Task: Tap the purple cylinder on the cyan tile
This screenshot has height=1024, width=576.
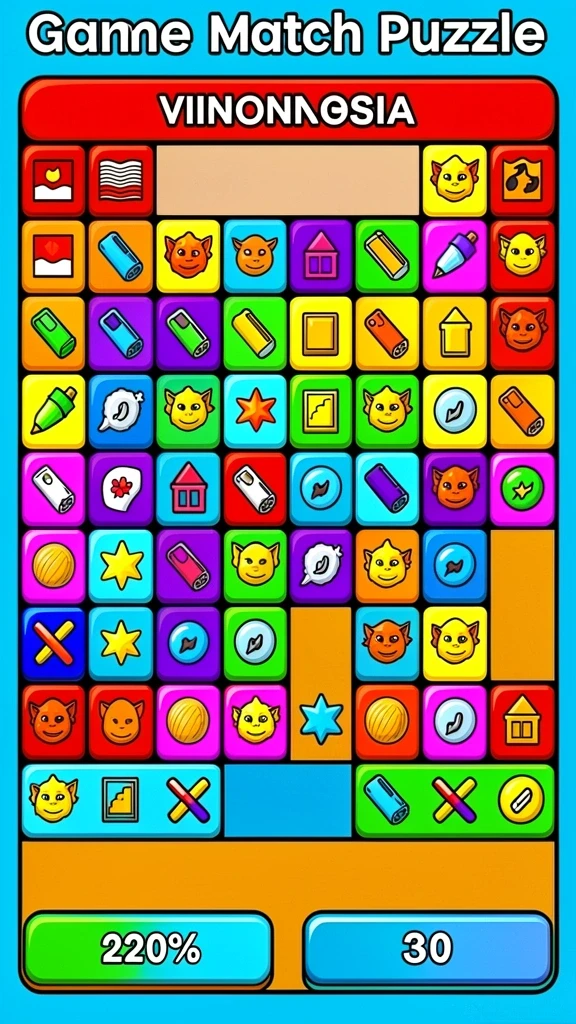Action: click(x=388, y=489)
